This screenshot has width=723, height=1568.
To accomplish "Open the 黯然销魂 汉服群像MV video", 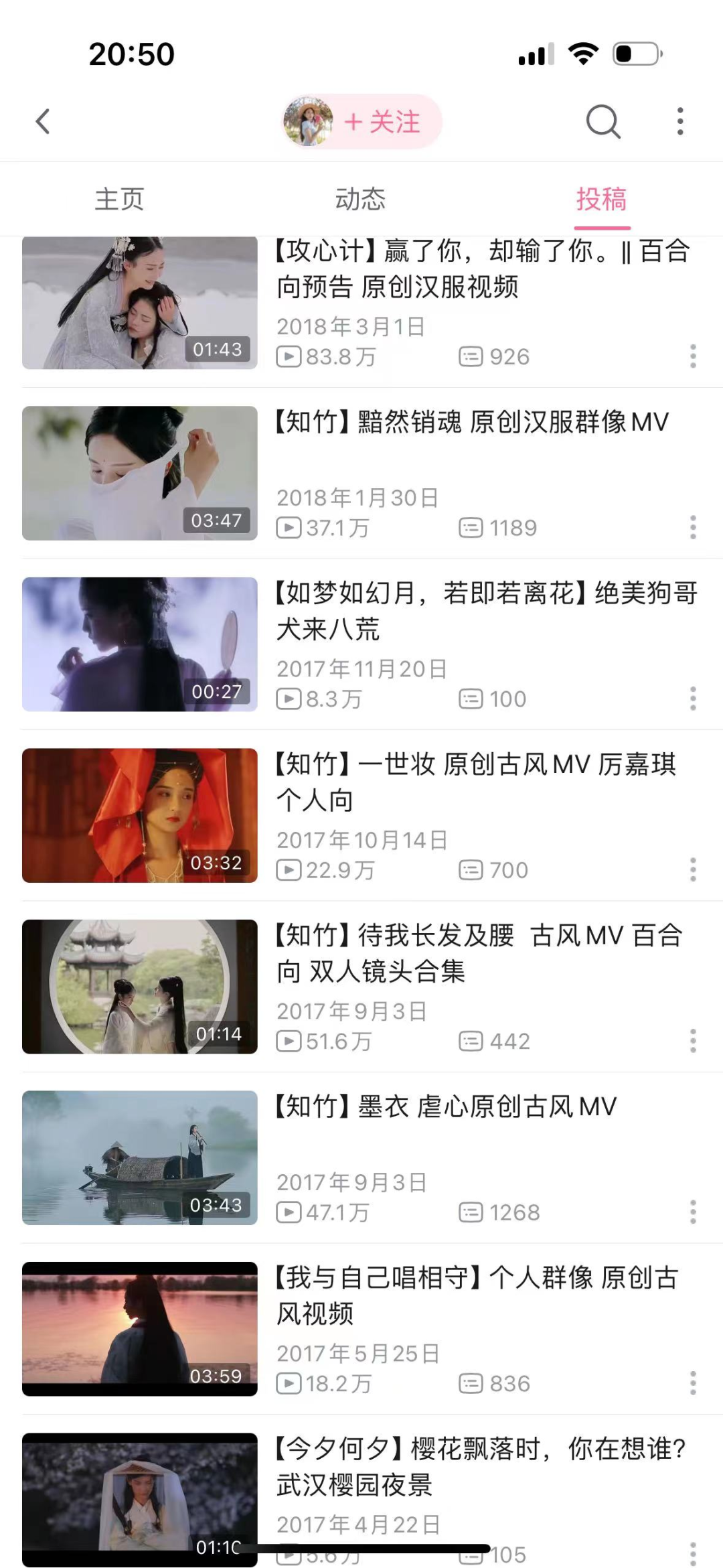I will tap(140, 473).
